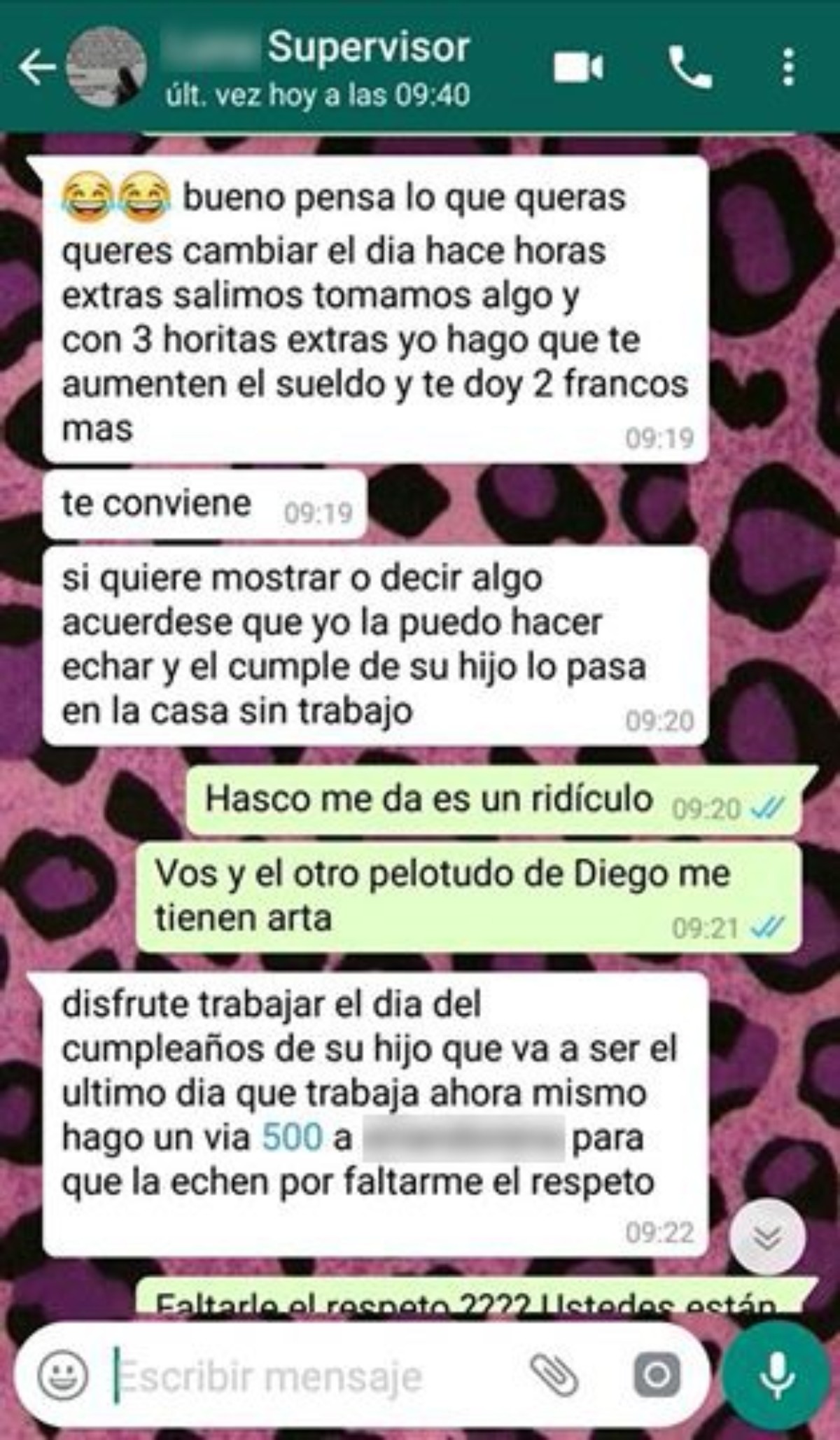Start a voice call with Supervisor
The image size is (840, 1440).
pos(689,68)
